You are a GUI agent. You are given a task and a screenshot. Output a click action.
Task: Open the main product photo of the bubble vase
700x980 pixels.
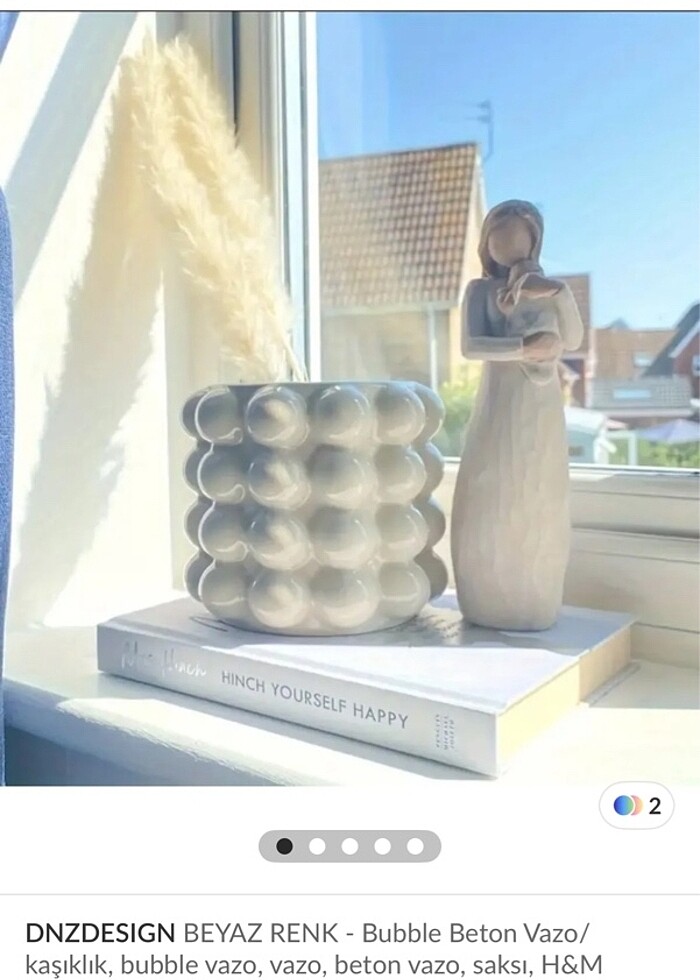pos(350,400)
